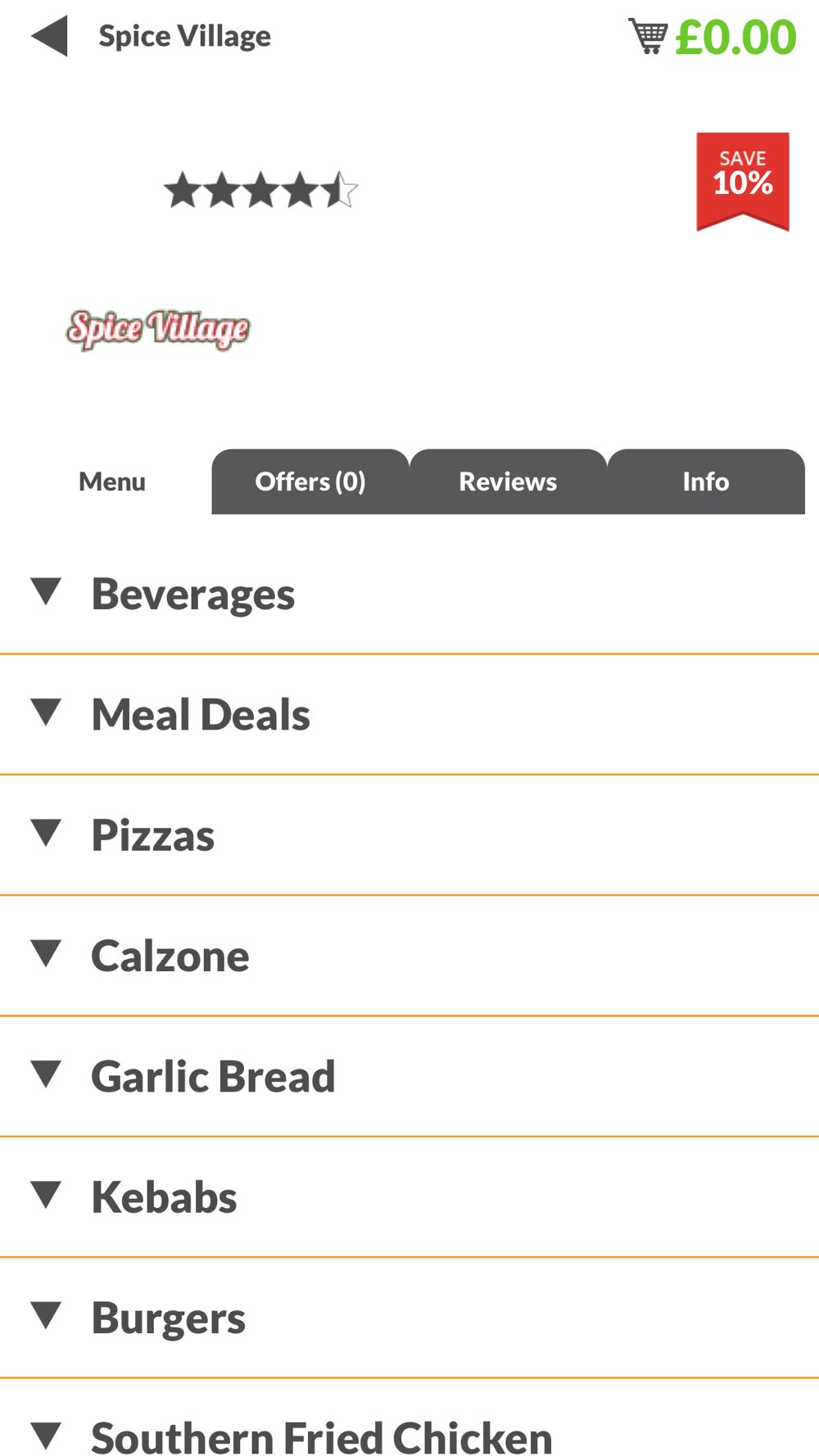Switch to the Reviews tab
This screenshot has width=819, height=1456.
pos(508,482)
